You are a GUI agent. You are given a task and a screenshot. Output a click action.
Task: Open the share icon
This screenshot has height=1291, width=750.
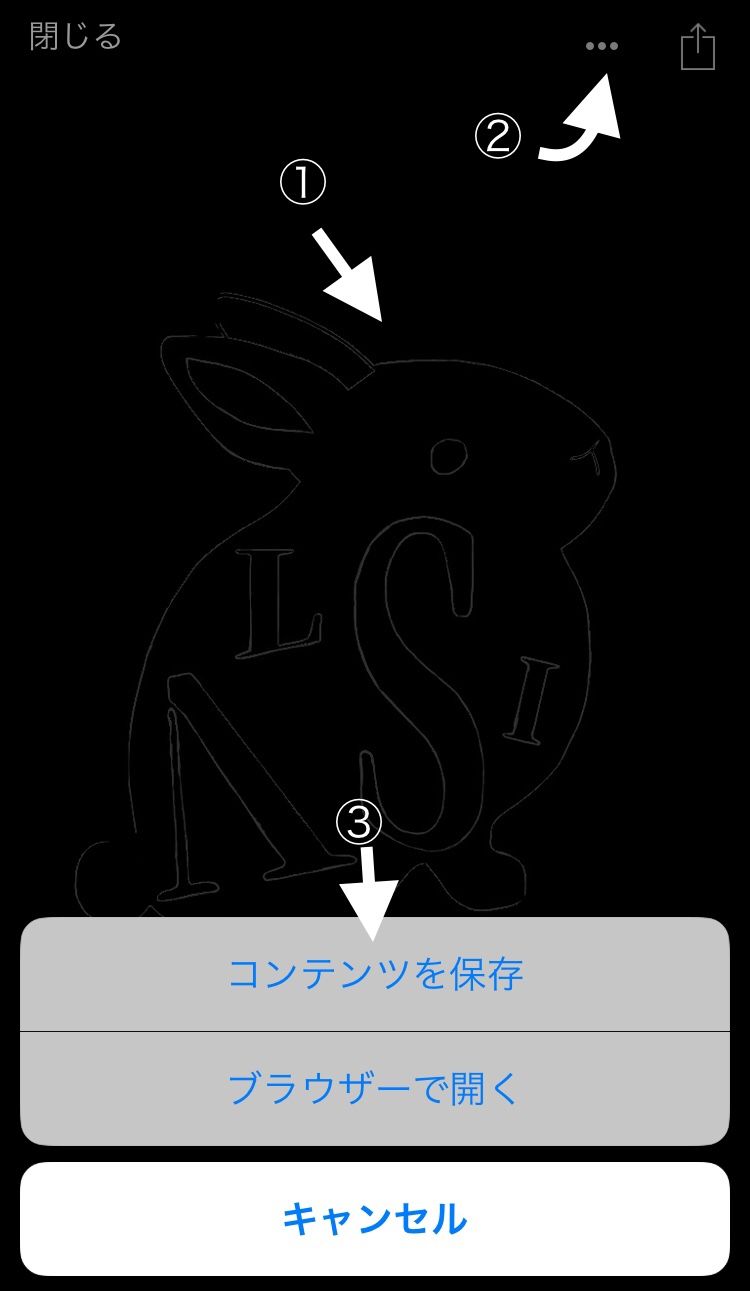(698, 47)
